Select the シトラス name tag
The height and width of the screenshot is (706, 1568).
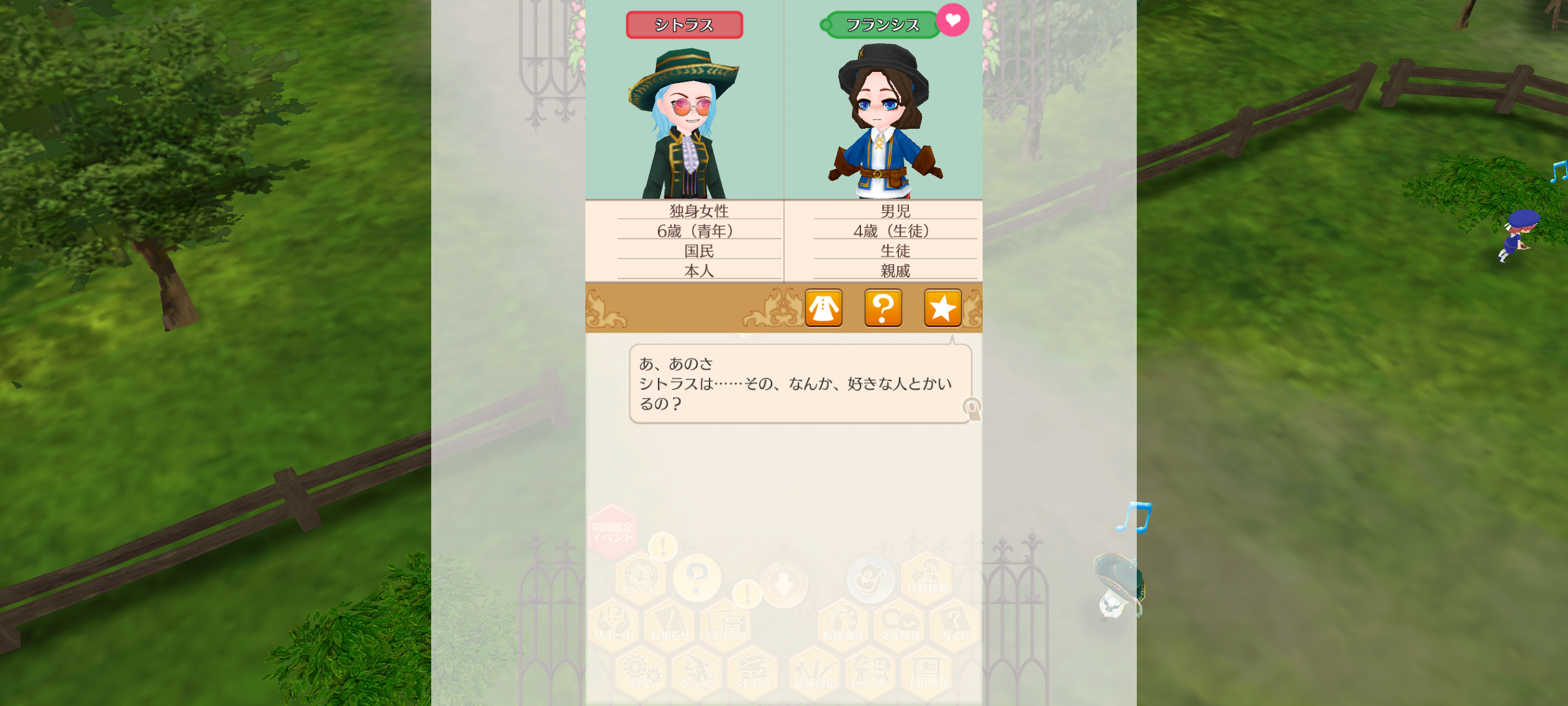click(684, 25)
